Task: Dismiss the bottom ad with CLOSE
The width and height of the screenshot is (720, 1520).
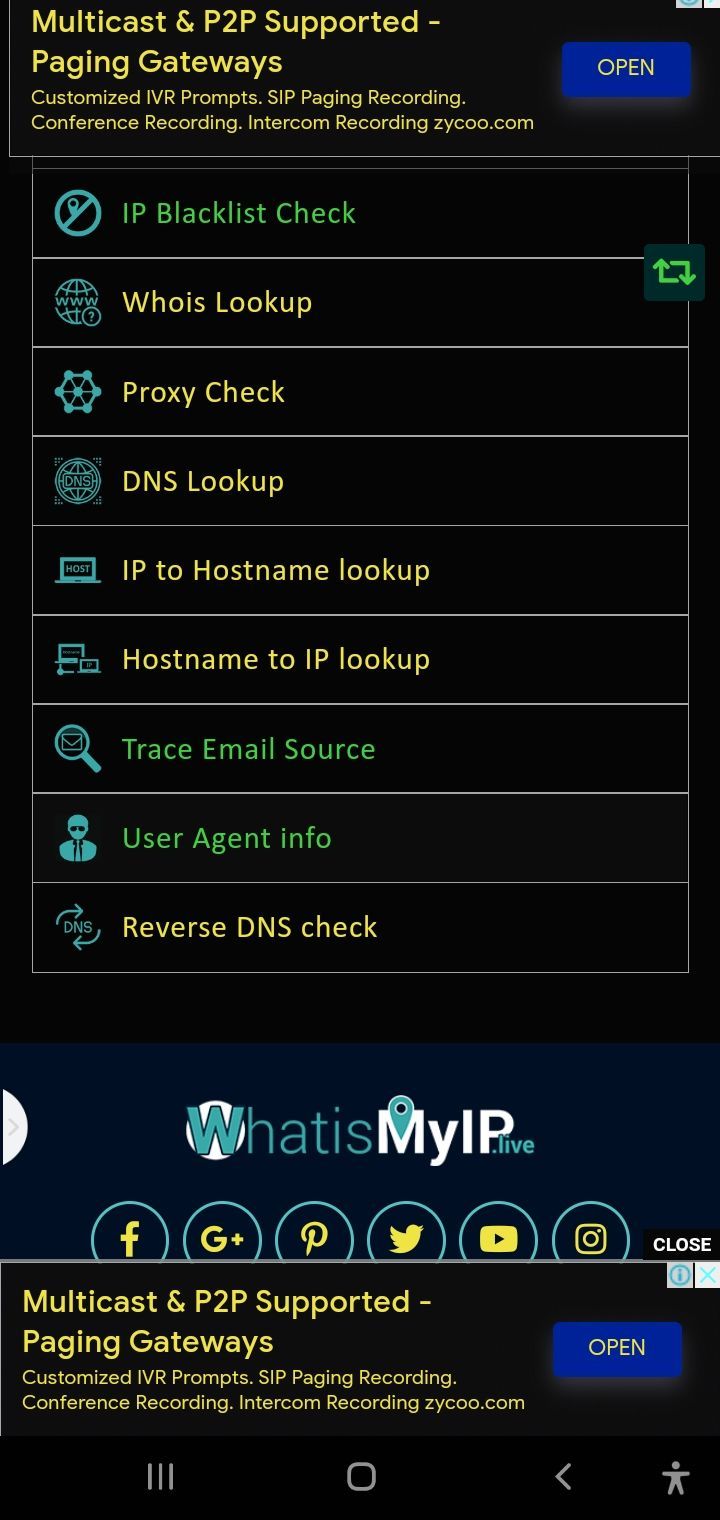Action: click(681, 1244)
